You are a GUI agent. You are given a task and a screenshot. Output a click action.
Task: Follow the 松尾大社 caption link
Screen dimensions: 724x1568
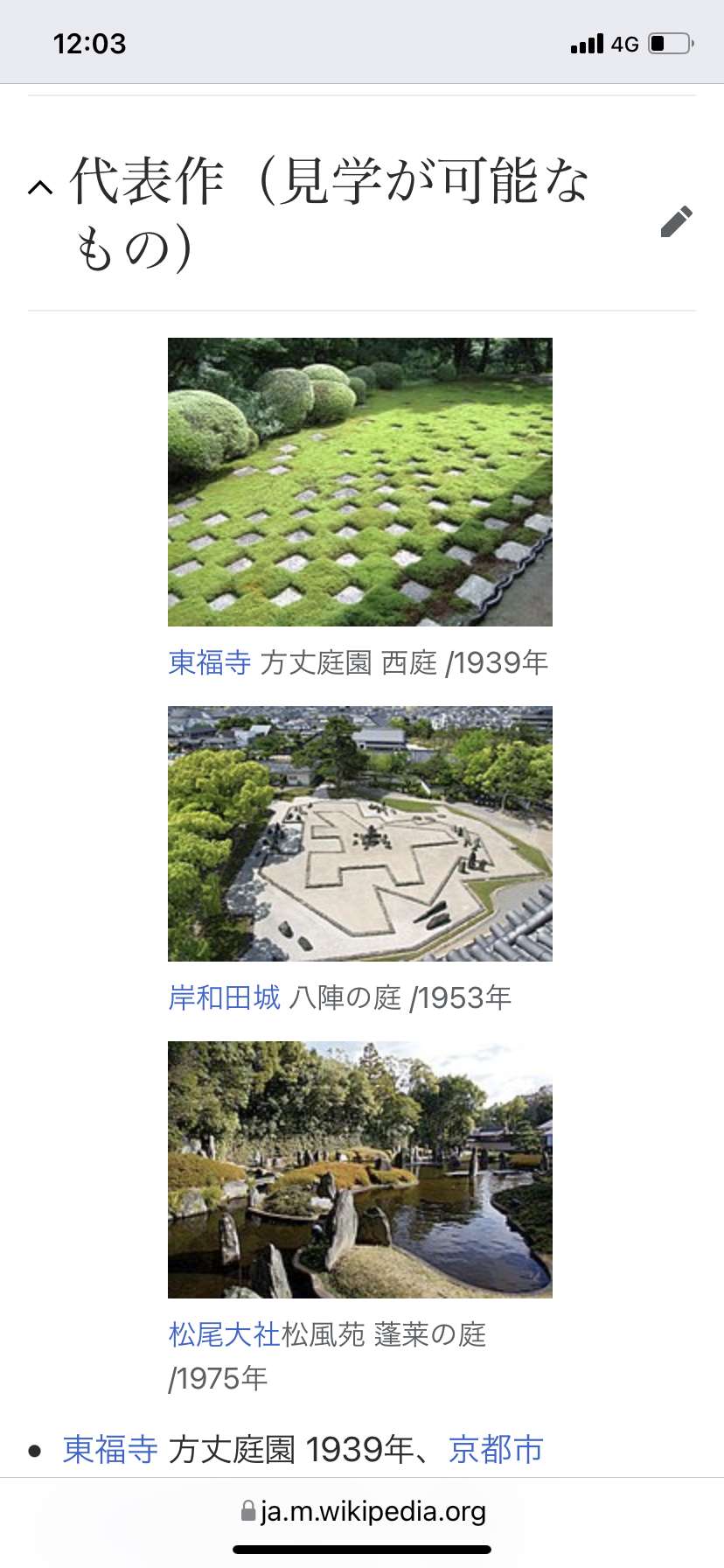point(224,1334)
